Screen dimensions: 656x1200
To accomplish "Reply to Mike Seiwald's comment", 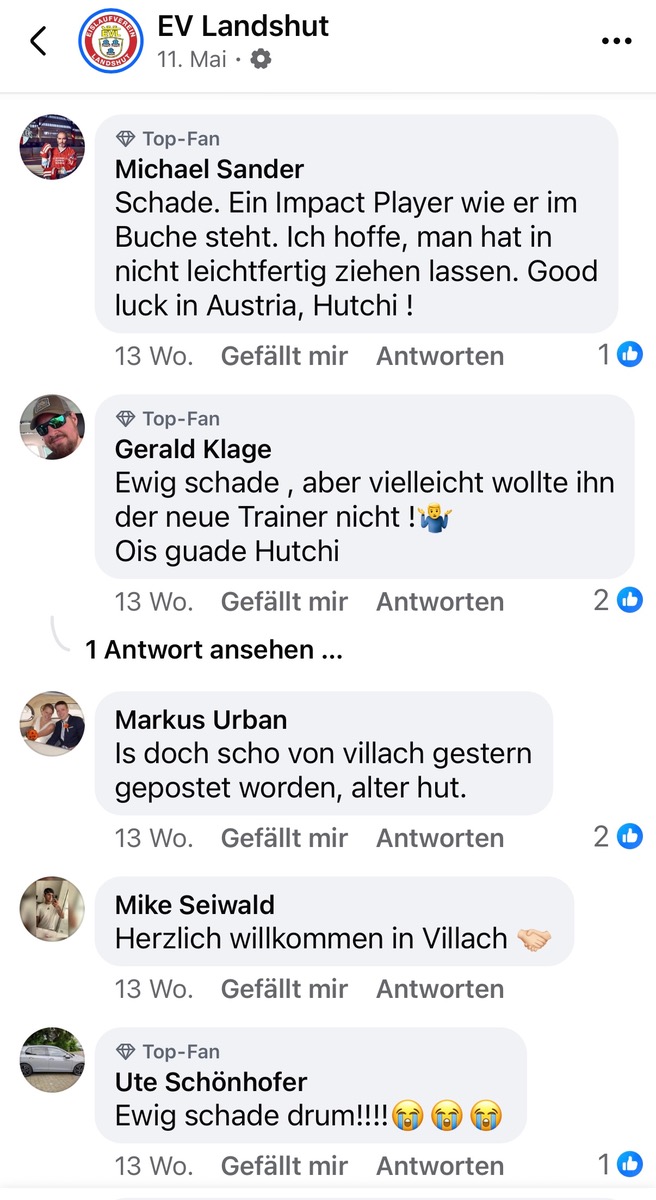I will coord(439,989).
